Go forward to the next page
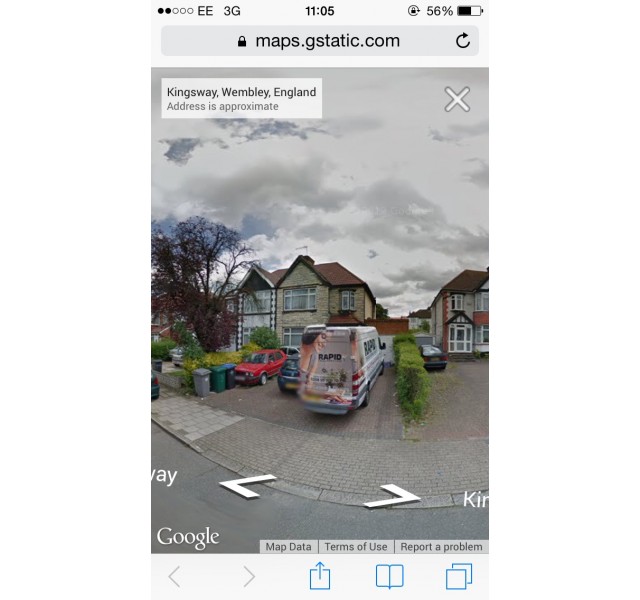 point(249,576)
